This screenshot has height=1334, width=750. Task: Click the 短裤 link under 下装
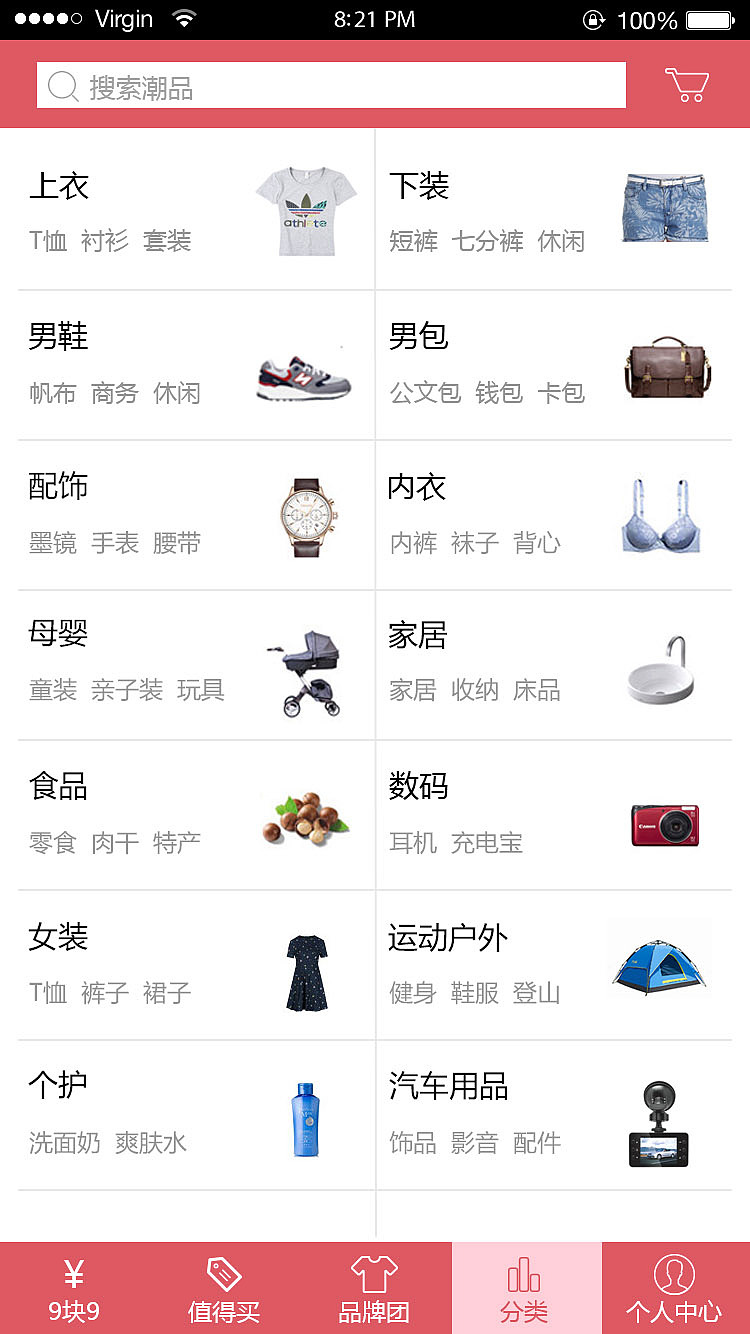click(x=413, y=241)
